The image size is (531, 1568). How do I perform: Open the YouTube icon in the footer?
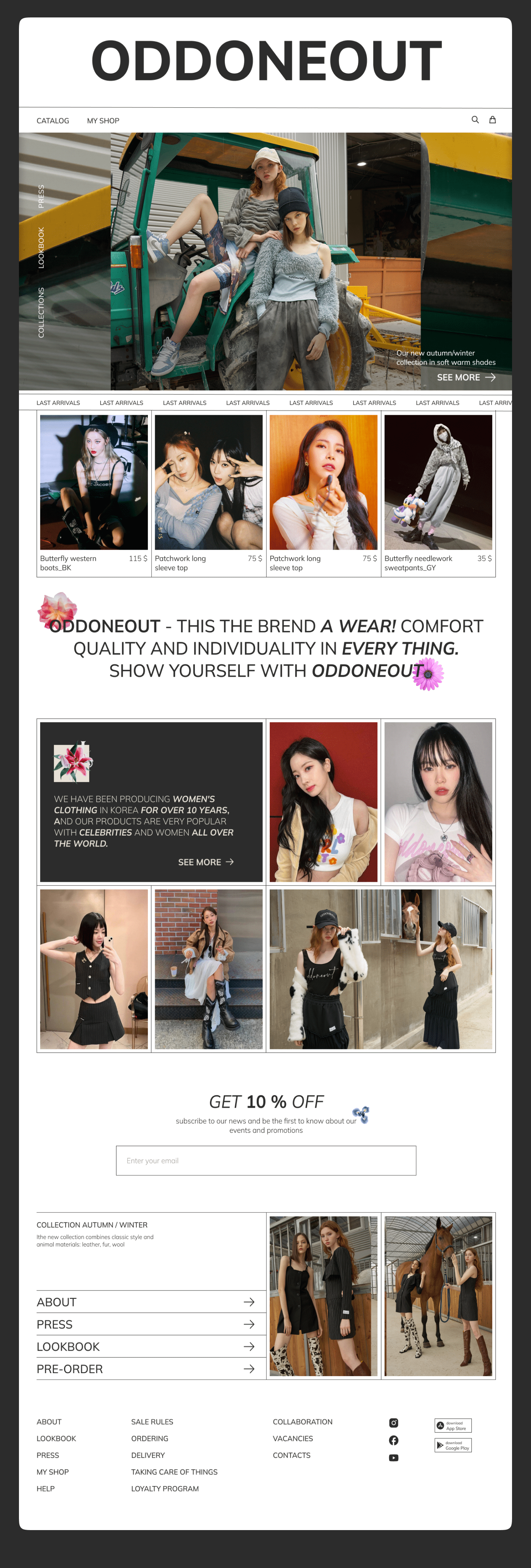click(x=394, y=1458)
